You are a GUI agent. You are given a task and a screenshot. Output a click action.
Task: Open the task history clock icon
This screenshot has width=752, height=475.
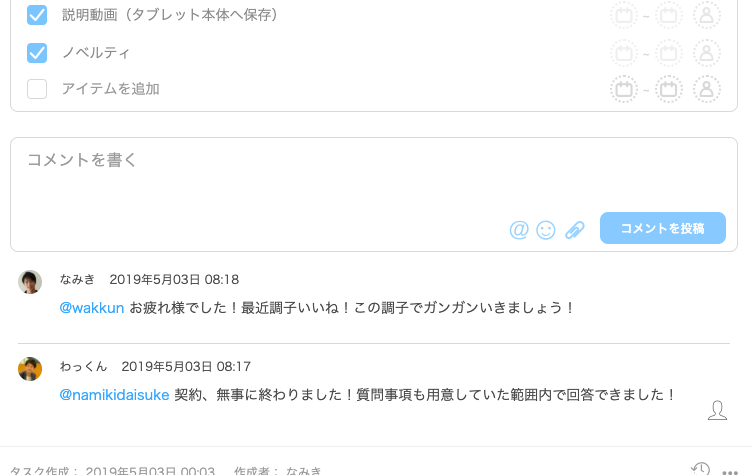[x=701, y=468]
